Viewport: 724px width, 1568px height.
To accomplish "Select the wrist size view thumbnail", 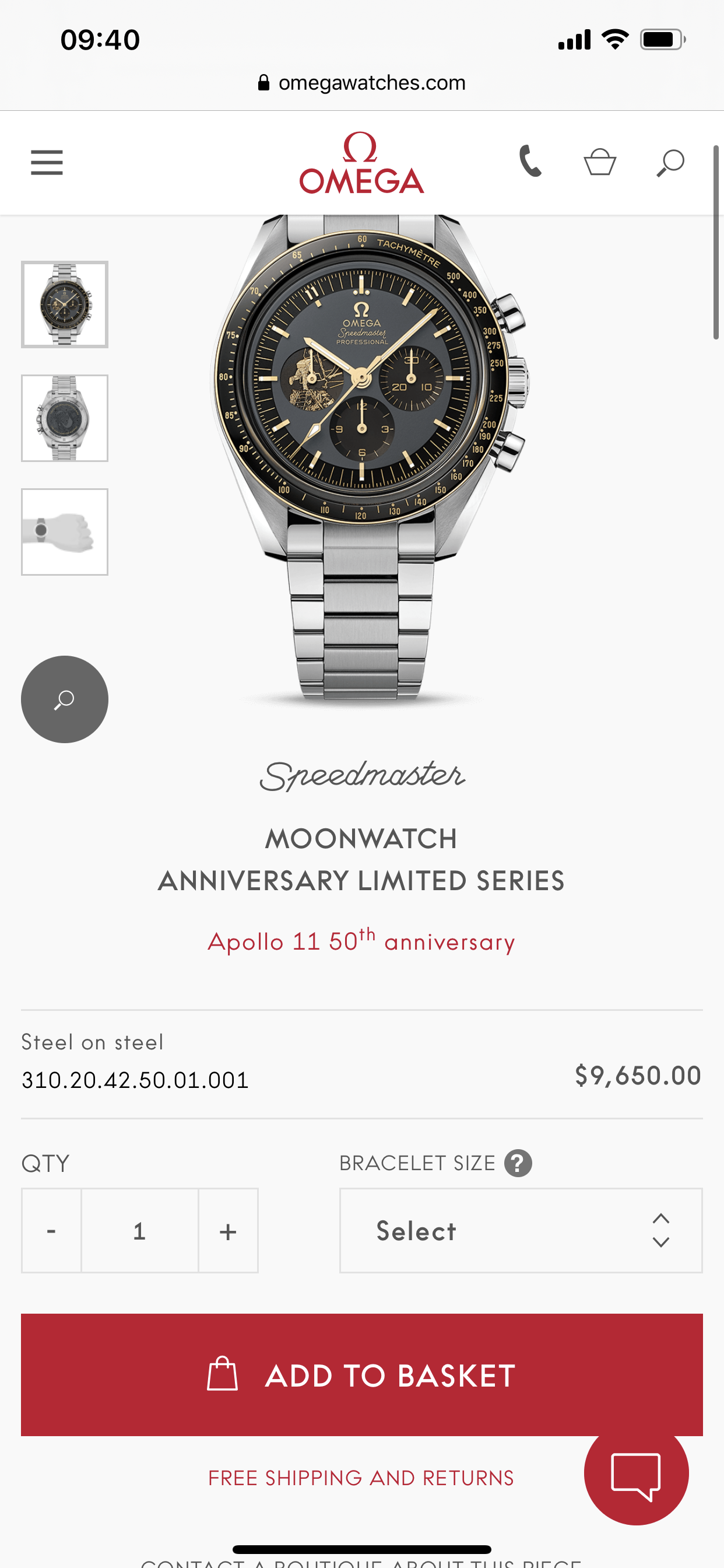I will point(65,532).
